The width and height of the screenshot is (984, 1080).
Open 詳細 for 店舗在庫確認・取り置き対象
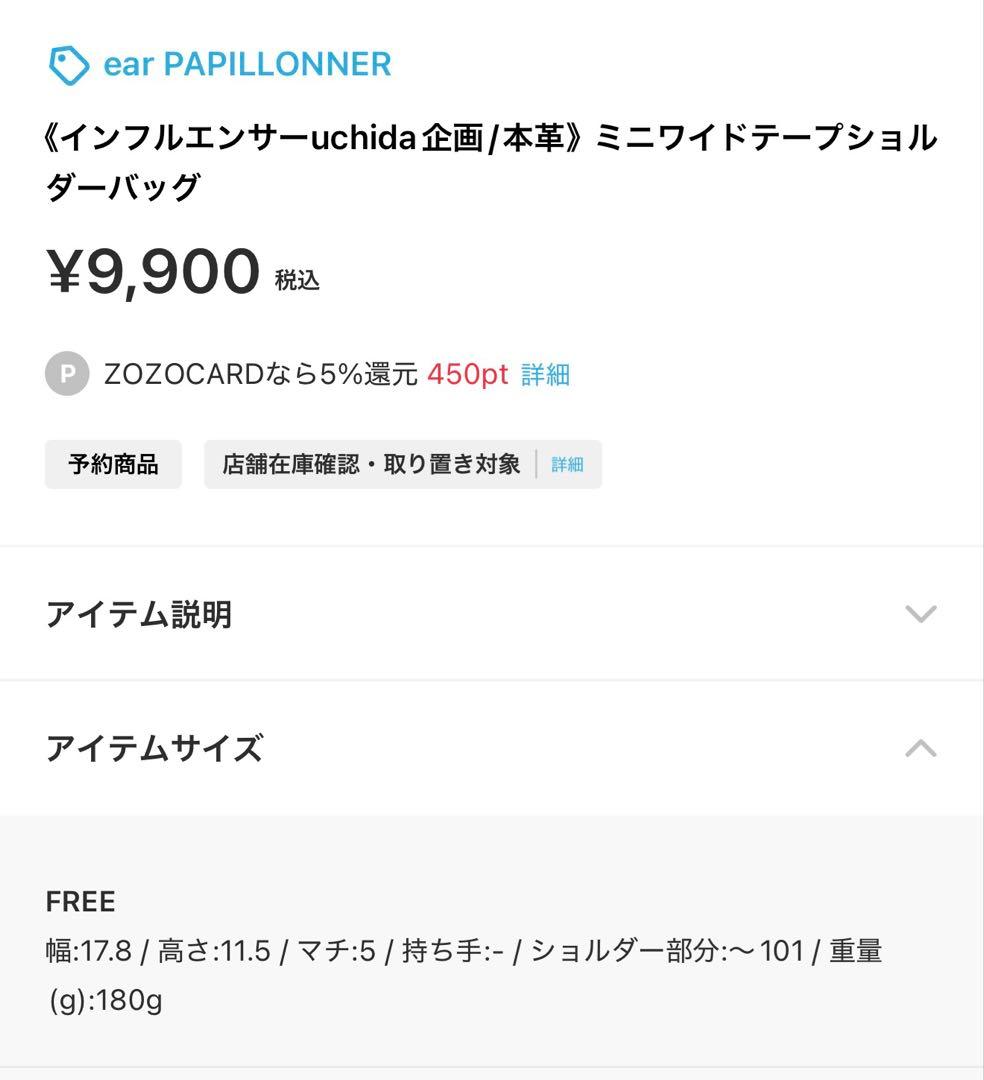point(566,464)
